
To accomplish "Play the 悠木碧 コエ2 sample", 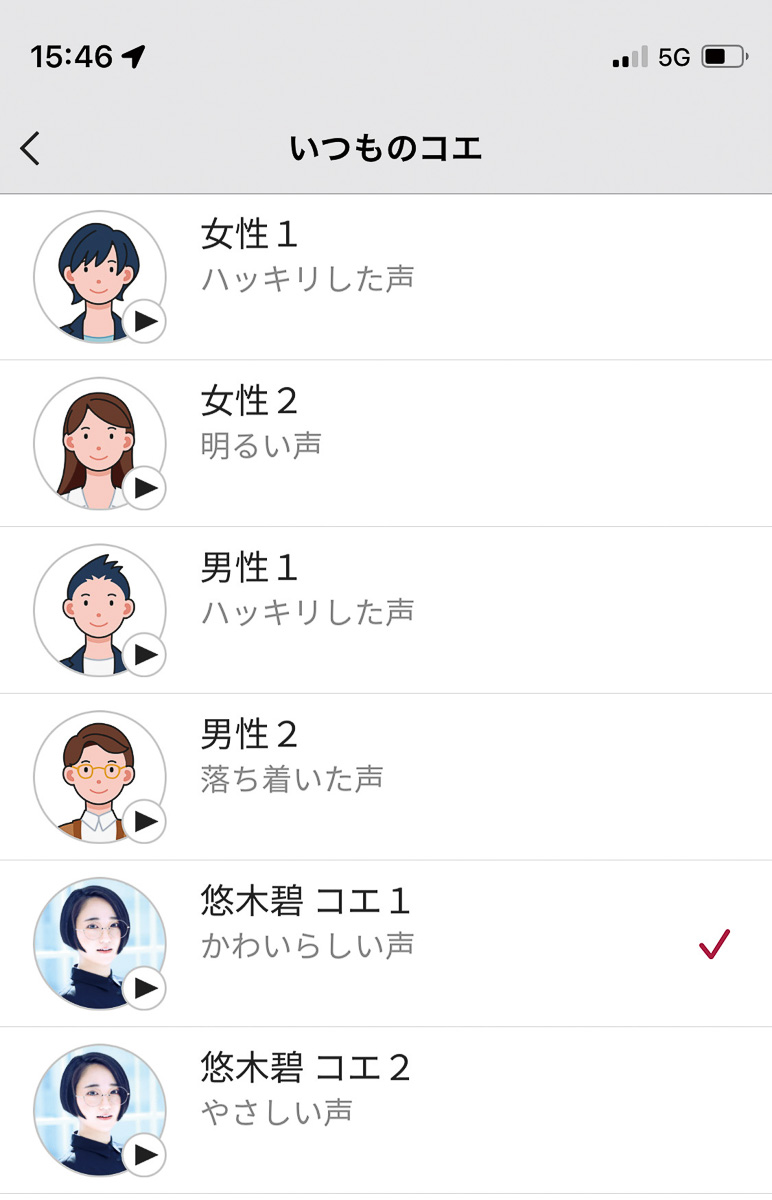I will (146, 1154).
